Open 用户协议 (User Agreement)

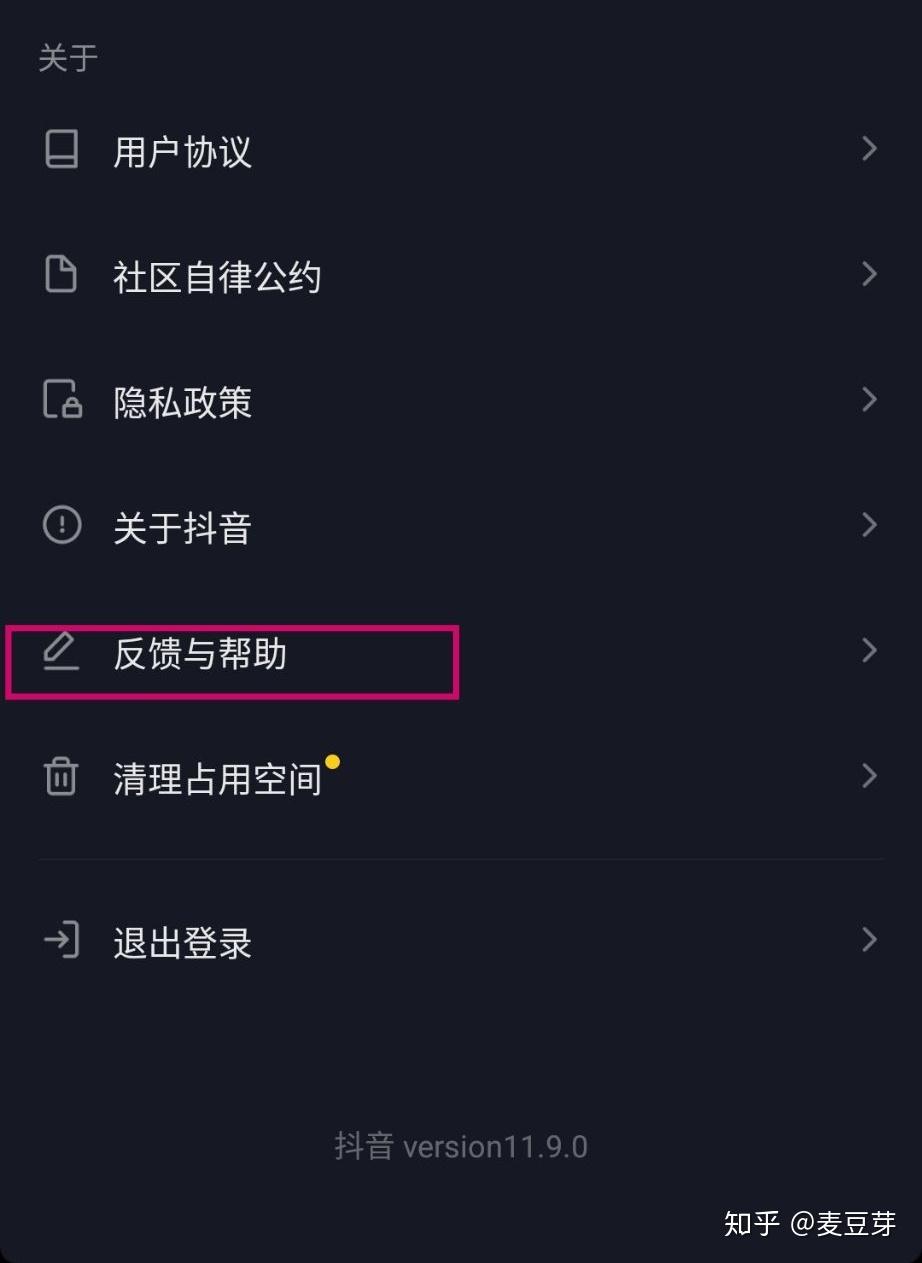pos(182,152)
